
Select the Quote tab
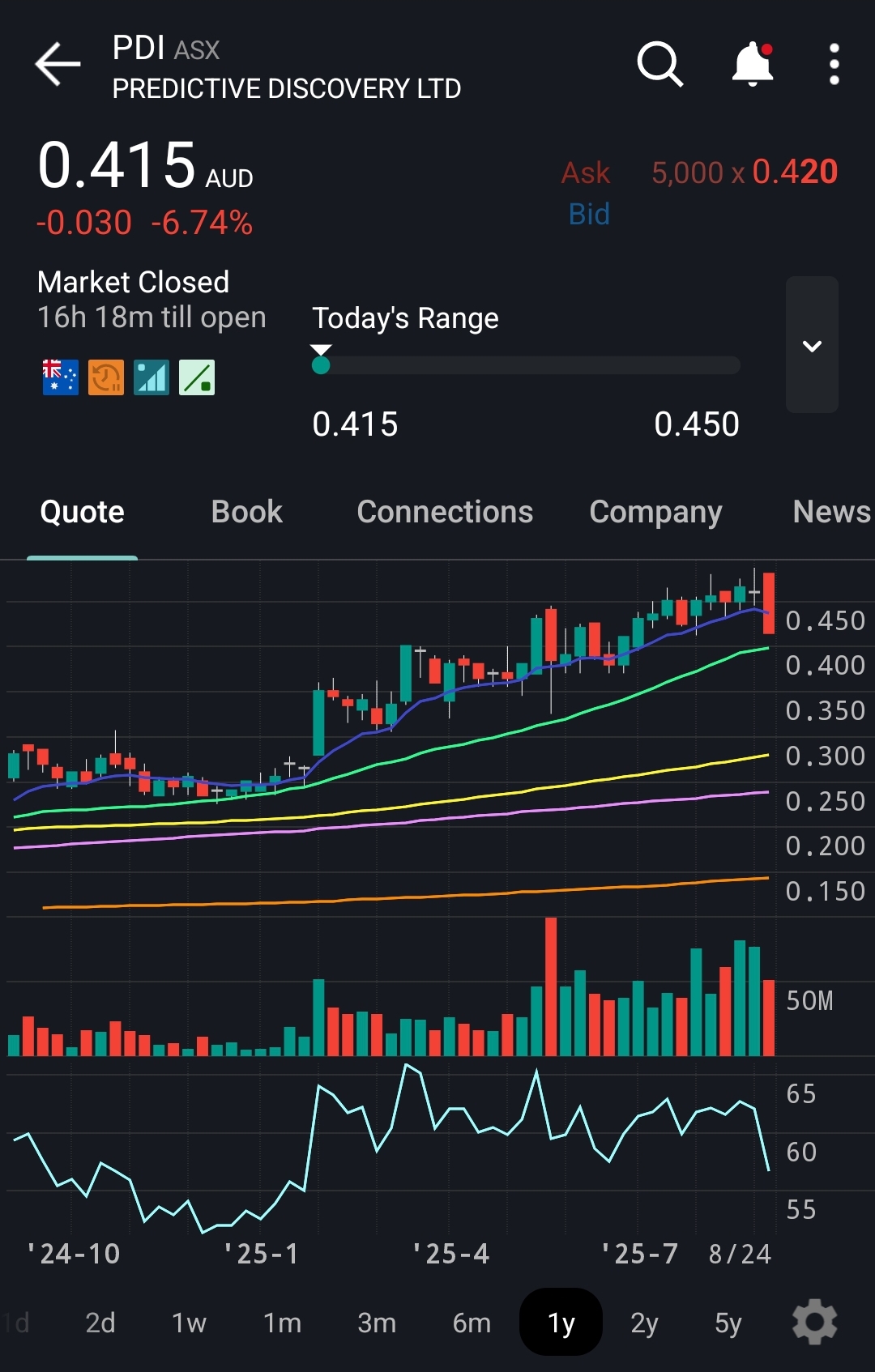[83, 512]
